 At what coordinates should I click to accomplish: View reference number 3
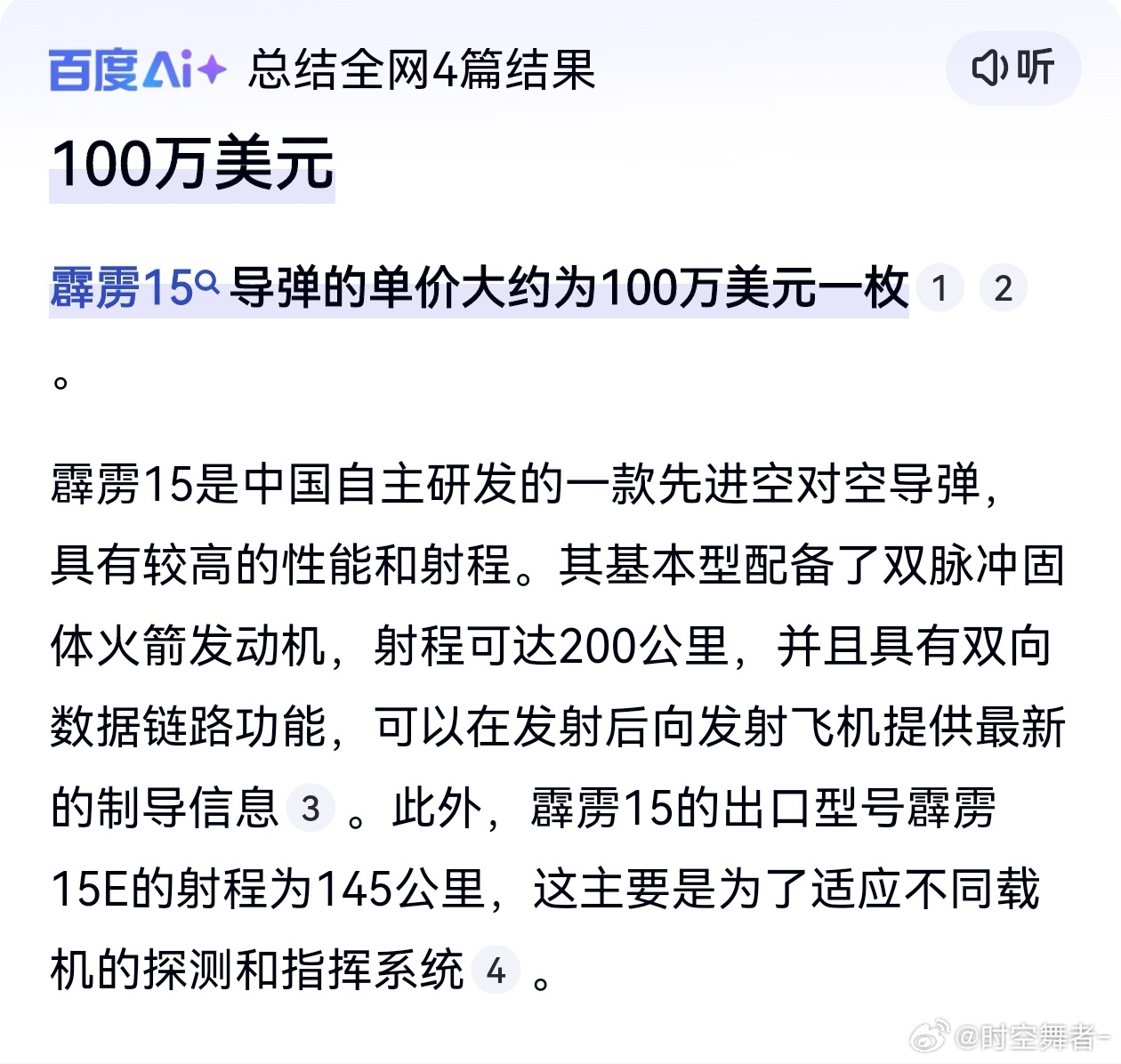click(x=310, y=808)
